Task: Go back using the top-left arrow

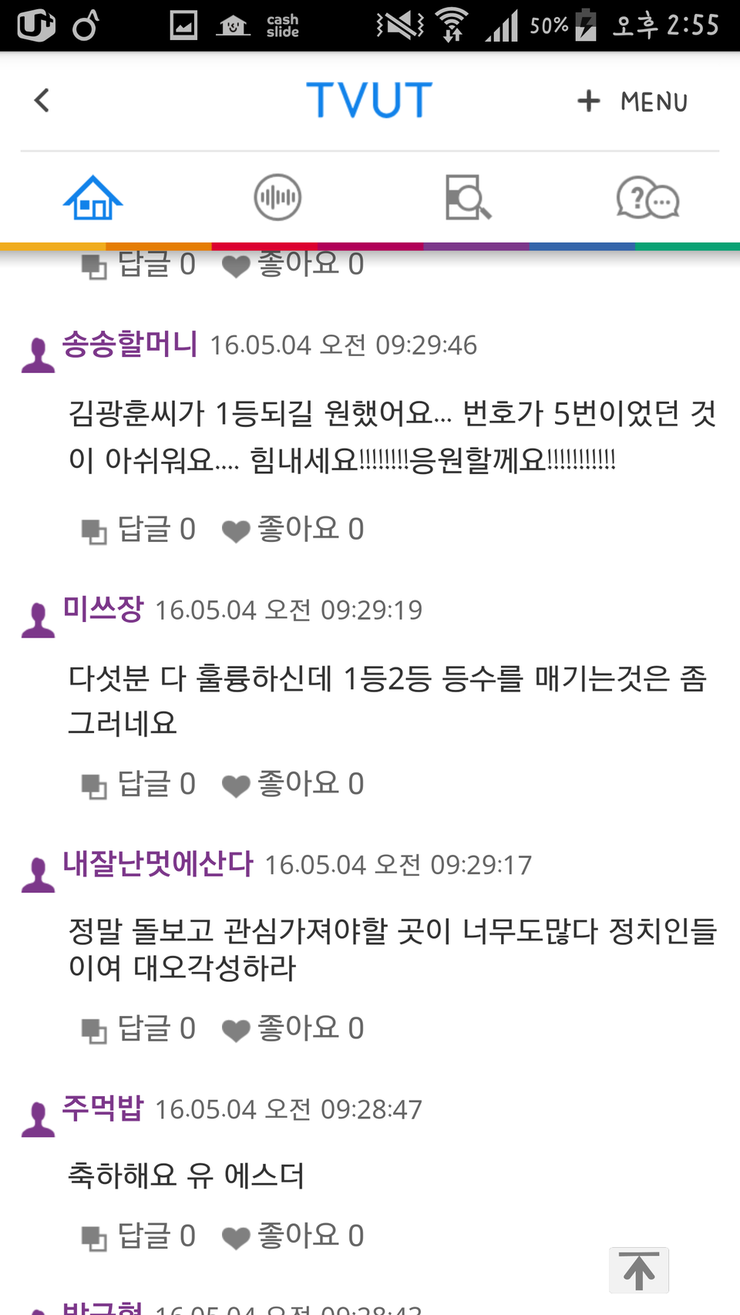Action: (x=41, y=100)
